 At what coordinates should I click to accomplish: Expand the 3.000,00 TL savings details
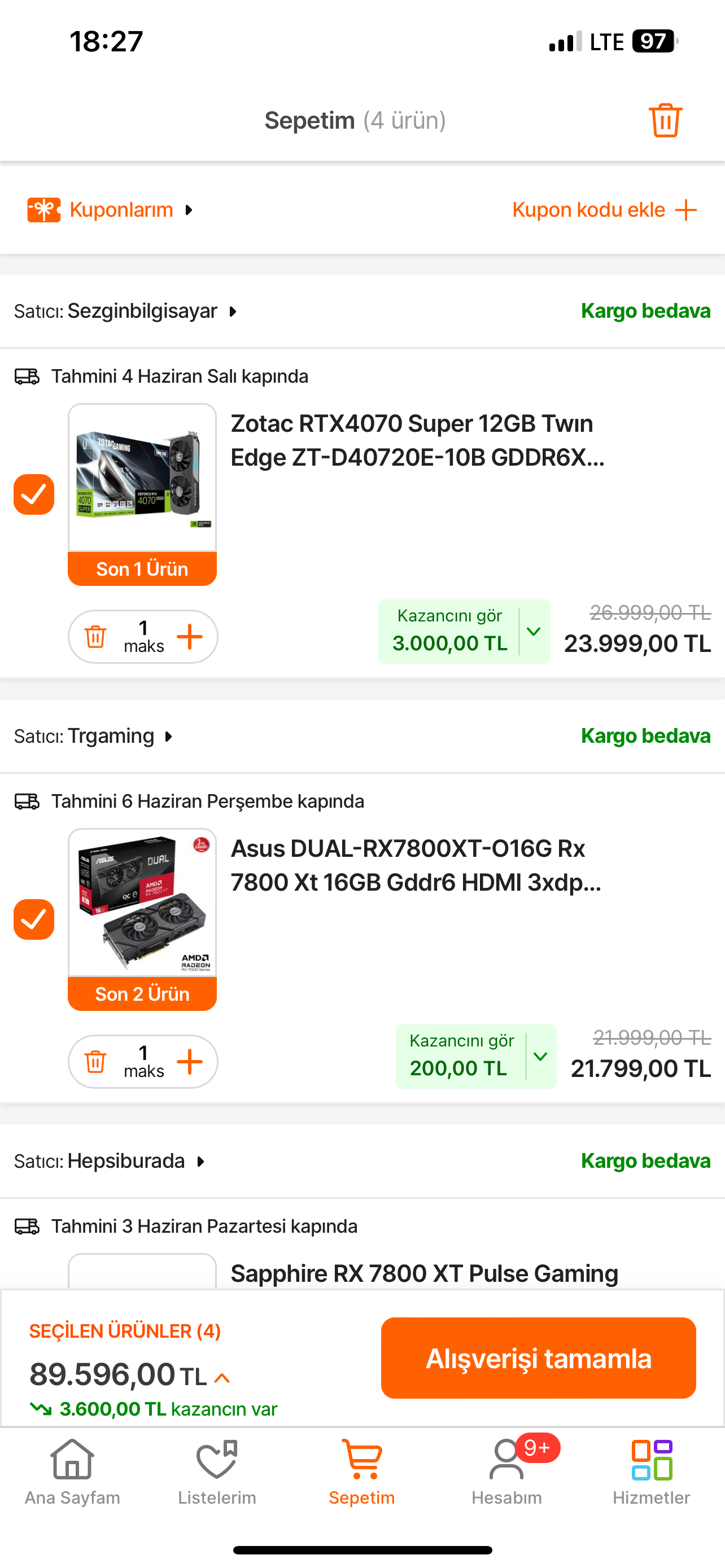[534, 632]
